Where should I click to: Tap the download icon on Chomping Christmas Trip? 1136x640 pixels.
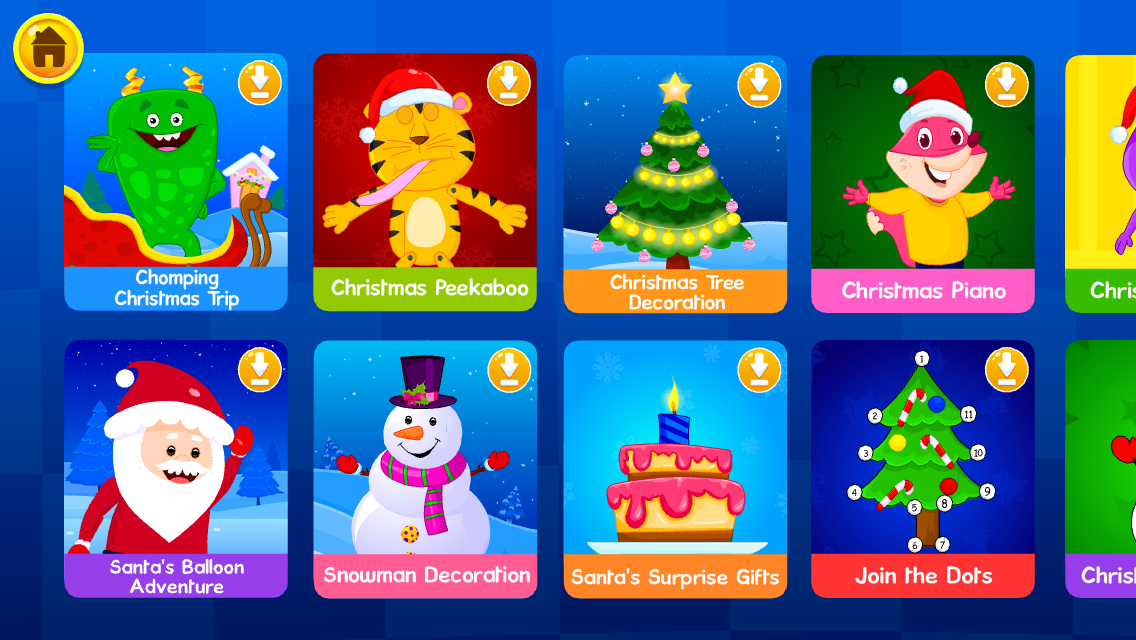coord(259,84)
